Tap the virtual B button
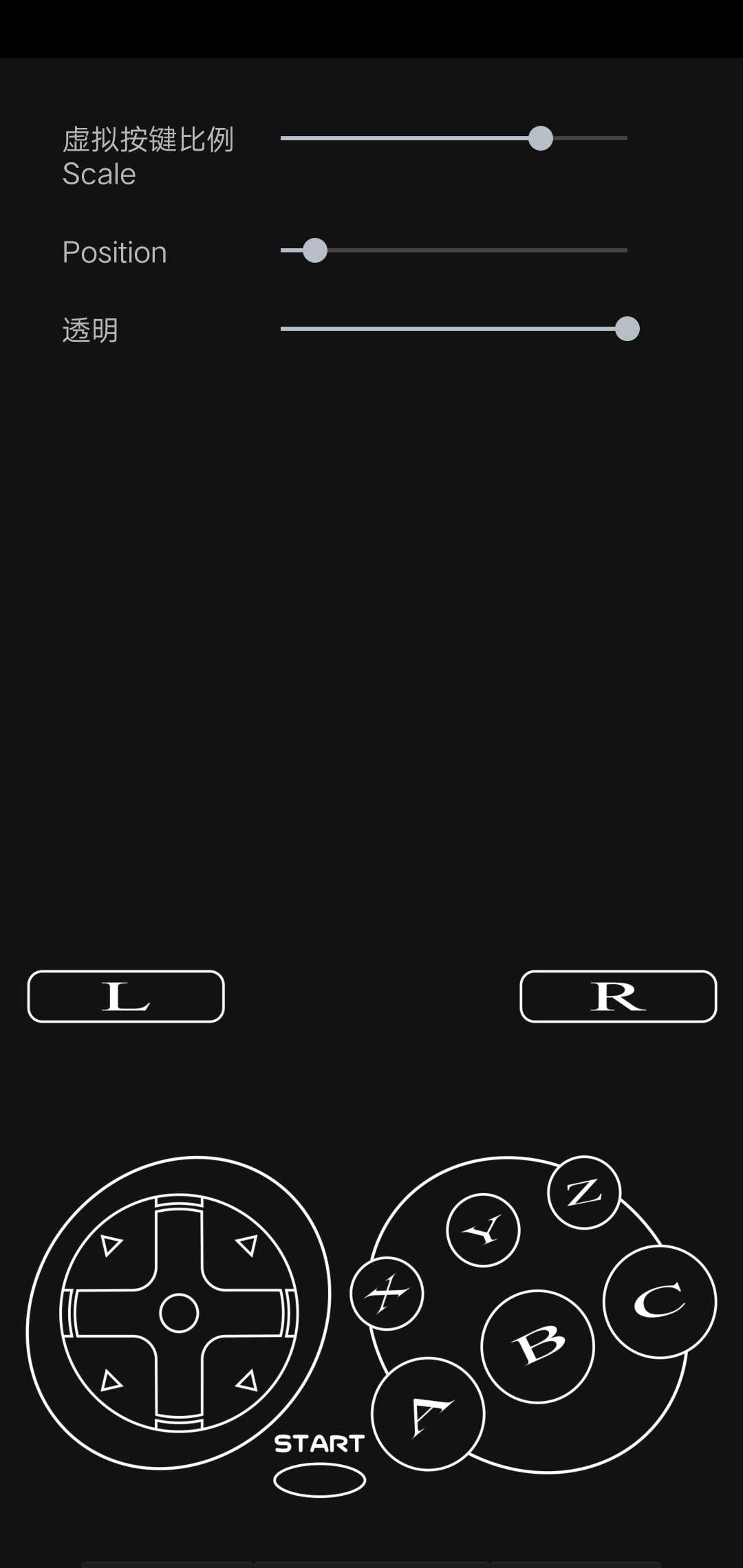This screenshot has height=1568, width=743. coord(538,1346)
